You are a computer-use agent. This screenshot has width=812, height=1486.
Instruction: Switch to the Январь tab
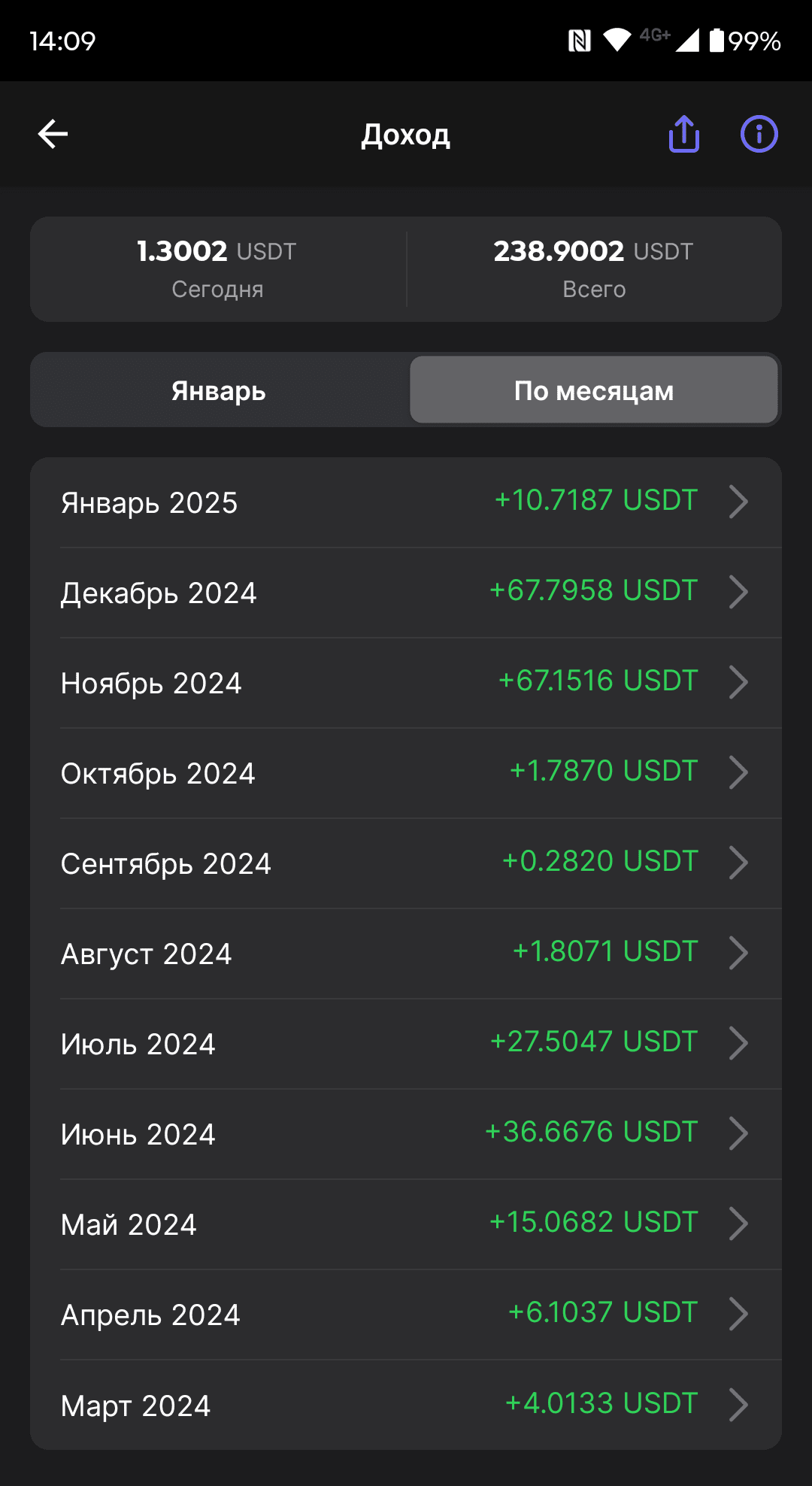tap(219, 390)
